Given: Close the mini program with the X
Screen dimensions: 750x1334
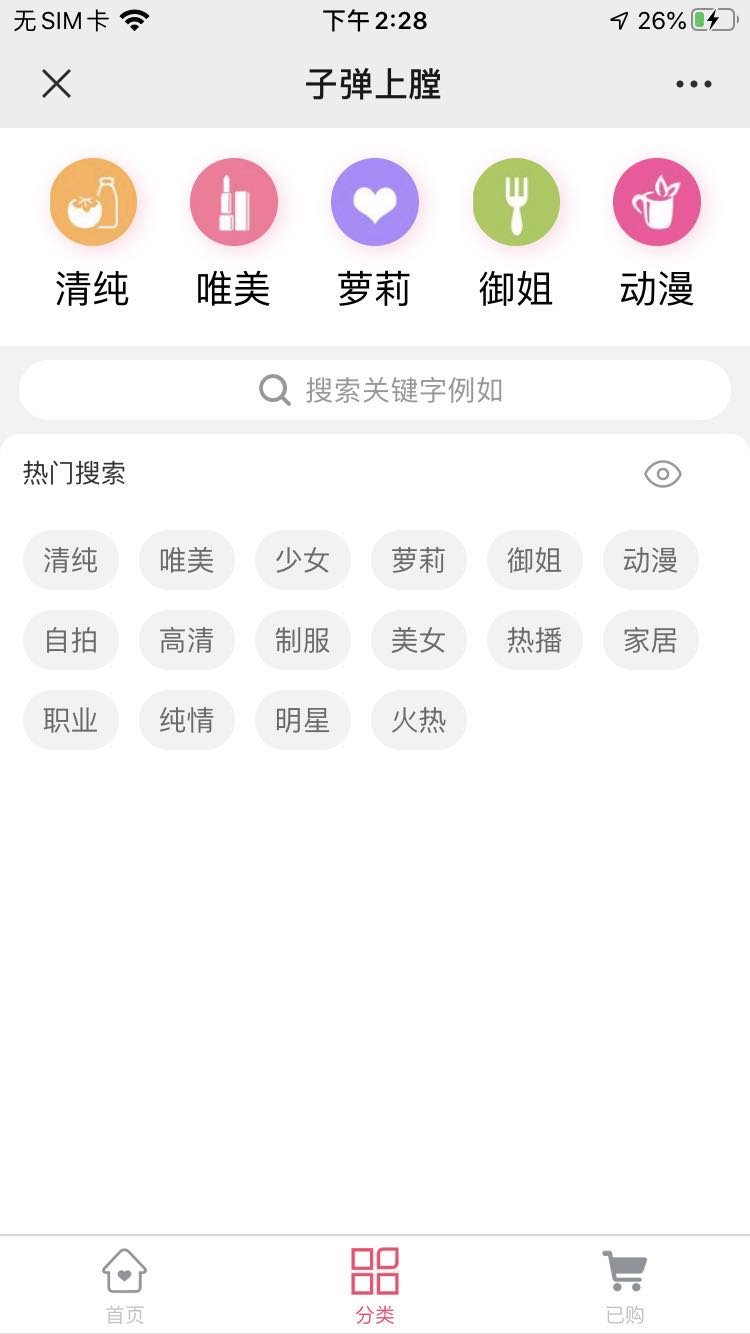Looking at the screenshot, I should point(57,84).
